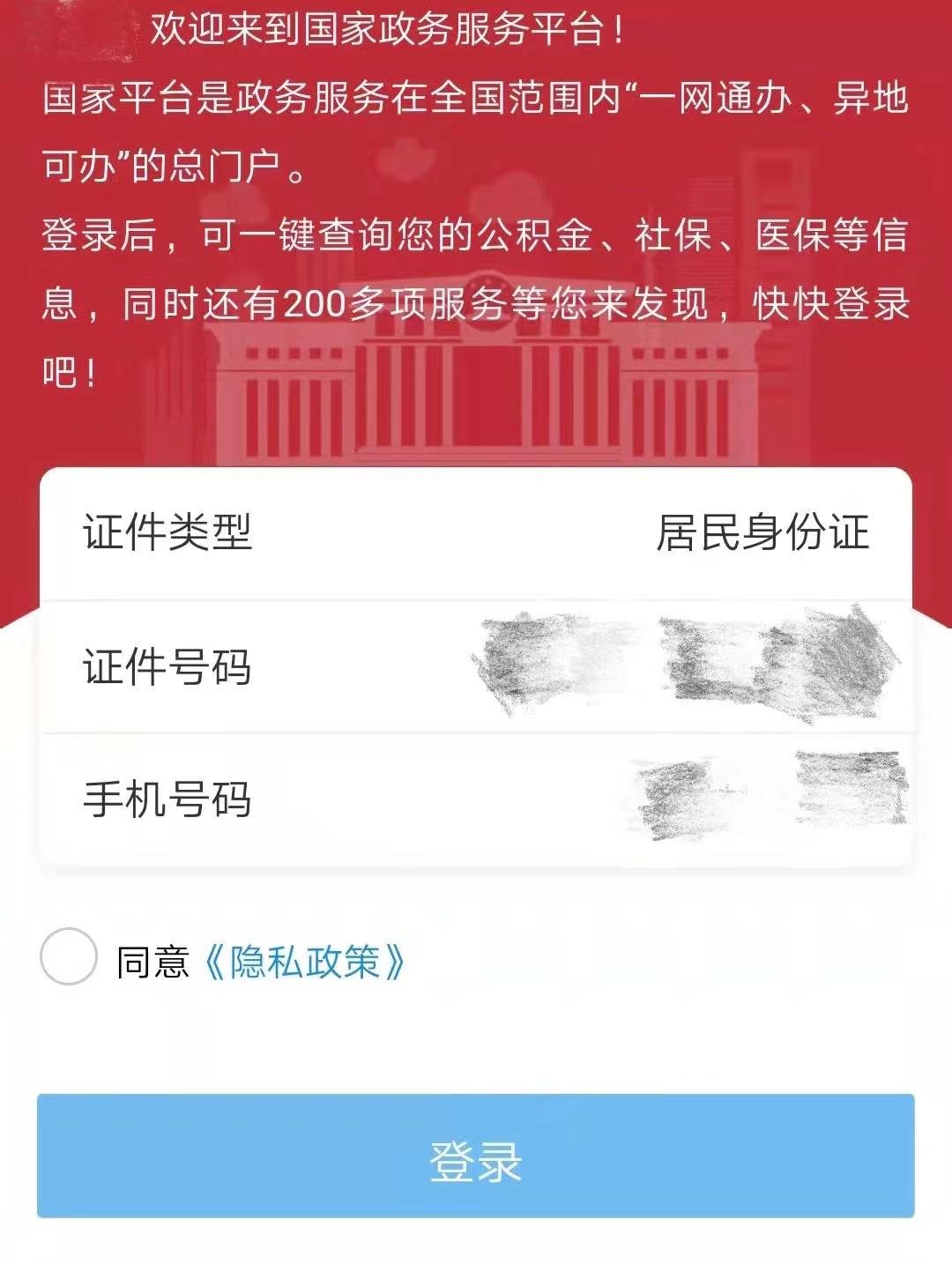This screenshot has width=952, height=1264.
Task: Check the 同意 privacy agreement circle
Action: (x=68, y=956)
